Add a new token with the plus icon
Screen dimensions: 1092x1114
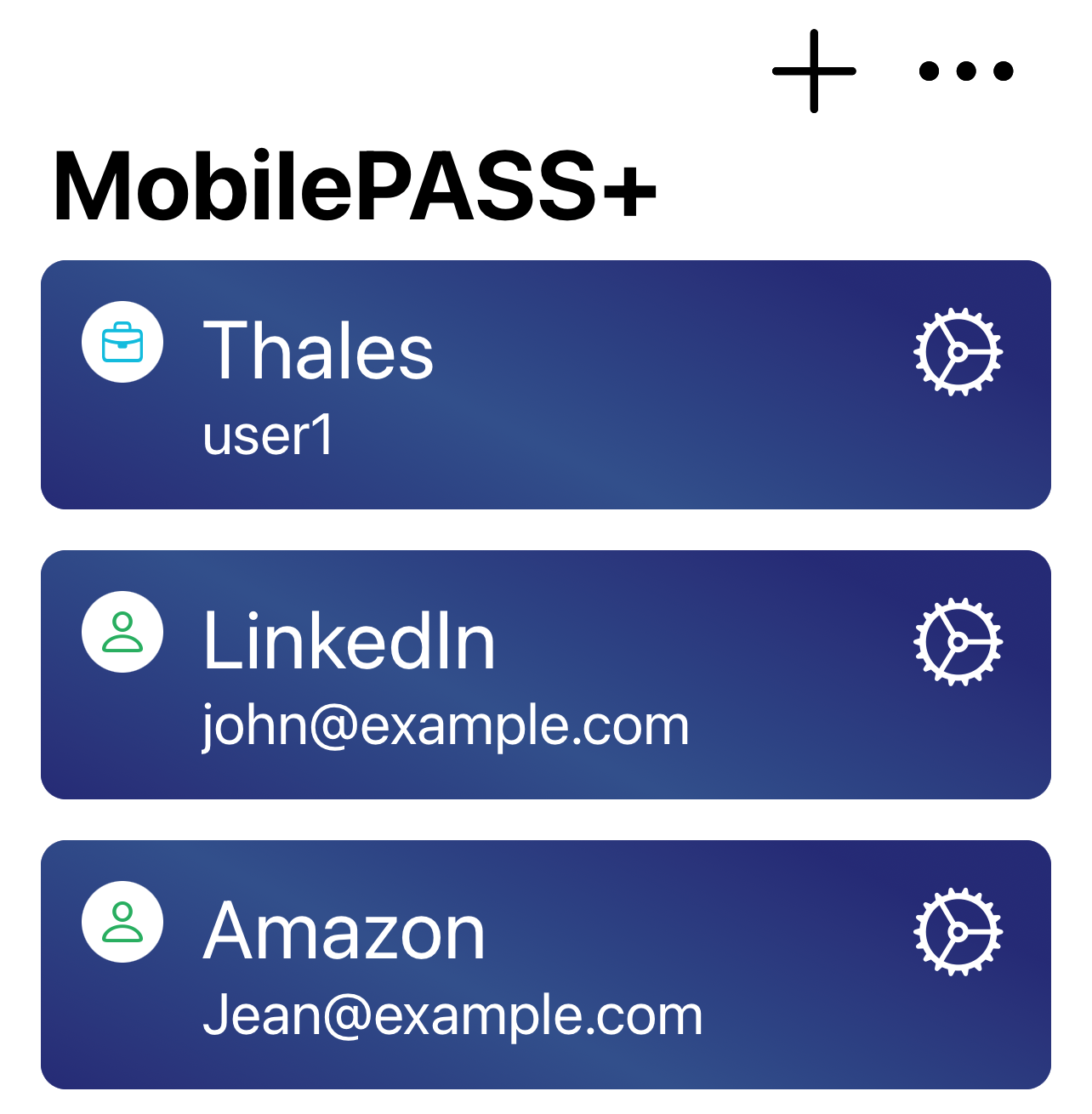[814, 71]
